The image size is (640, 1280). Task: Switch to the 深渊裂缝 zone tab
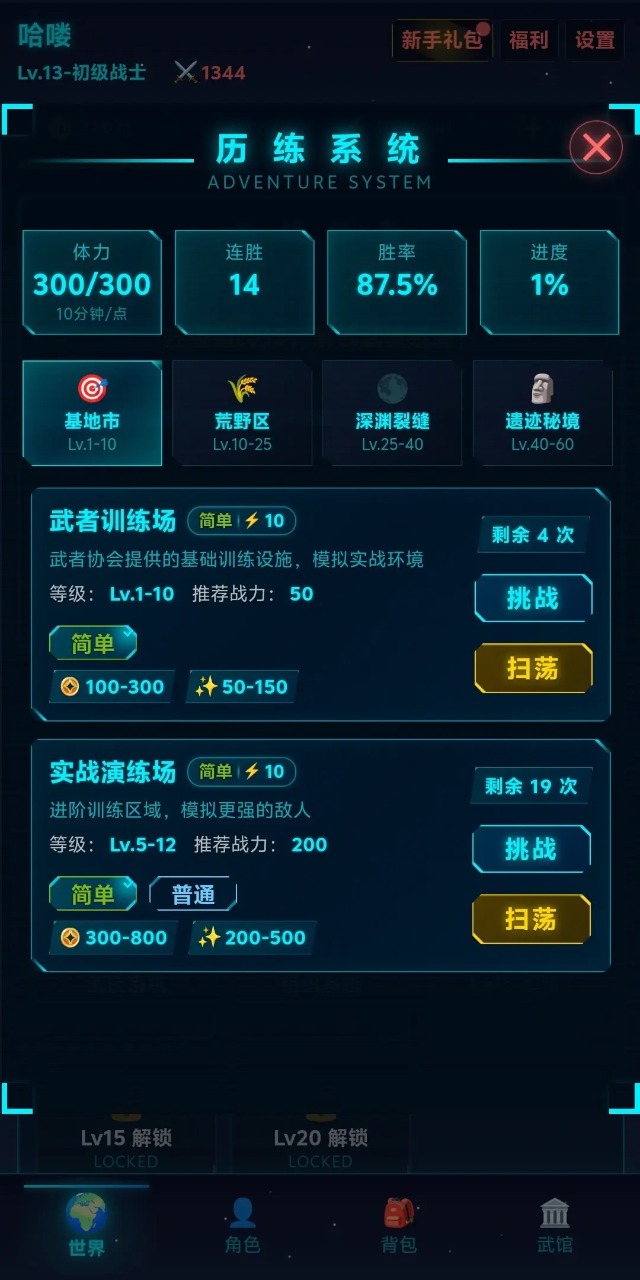click(392, 413)
